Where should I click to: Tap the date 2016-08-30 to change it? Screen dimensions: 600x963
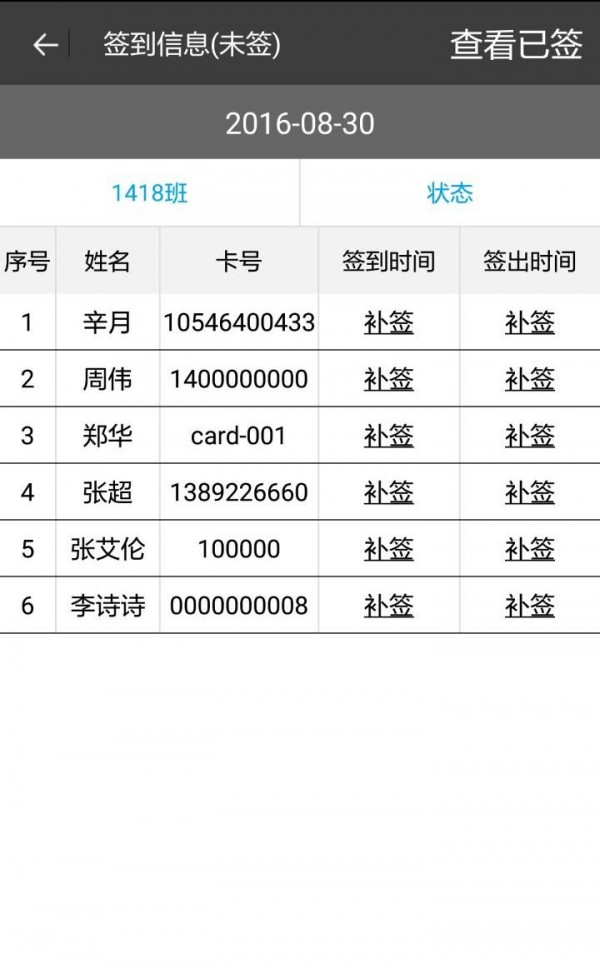[300, 123]
